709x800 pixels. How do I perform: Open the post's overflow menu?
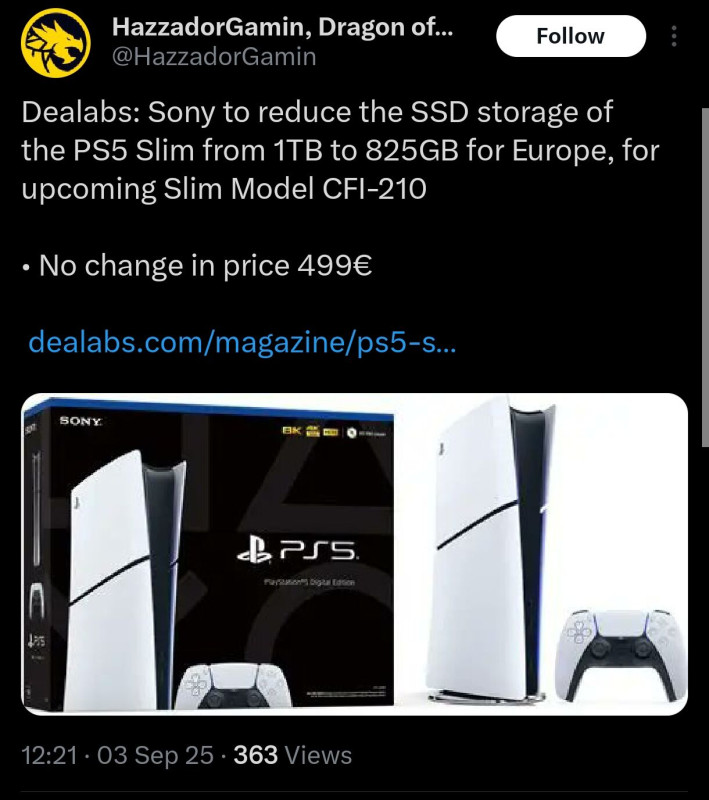point(674,37)
